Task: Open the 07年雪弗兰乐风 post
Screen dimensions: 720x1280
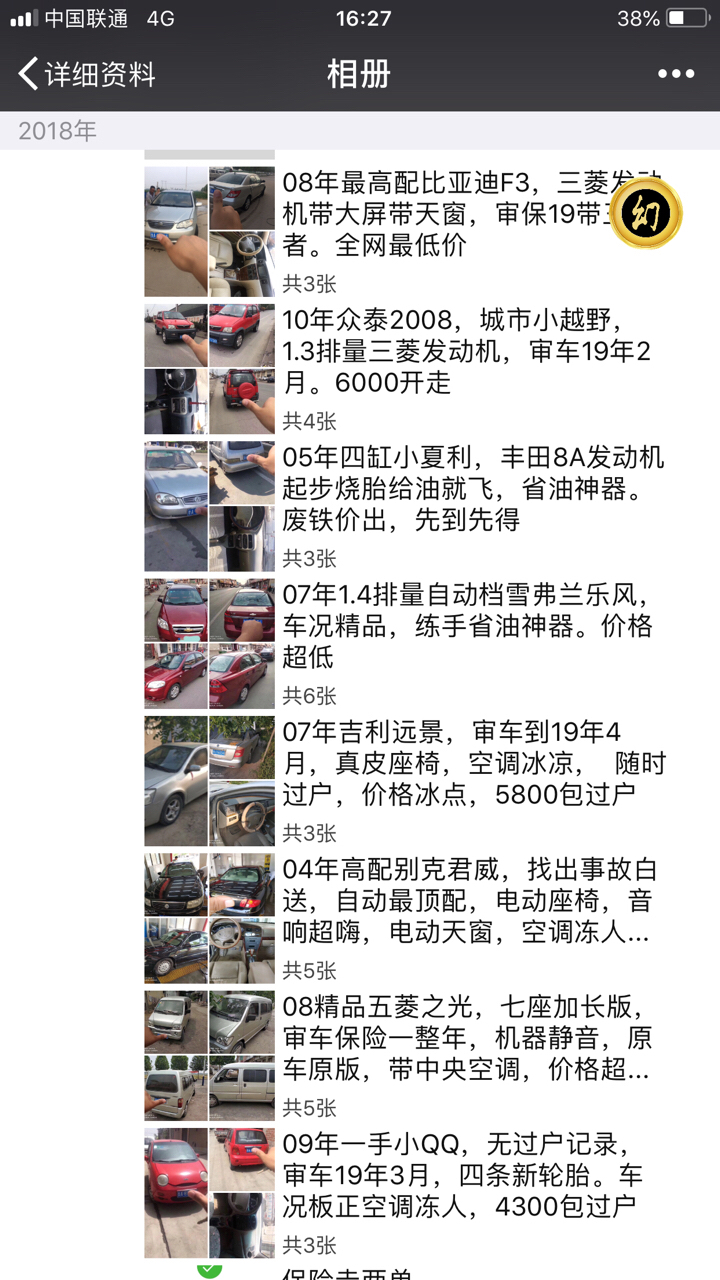Action: [x=466, y=627]
